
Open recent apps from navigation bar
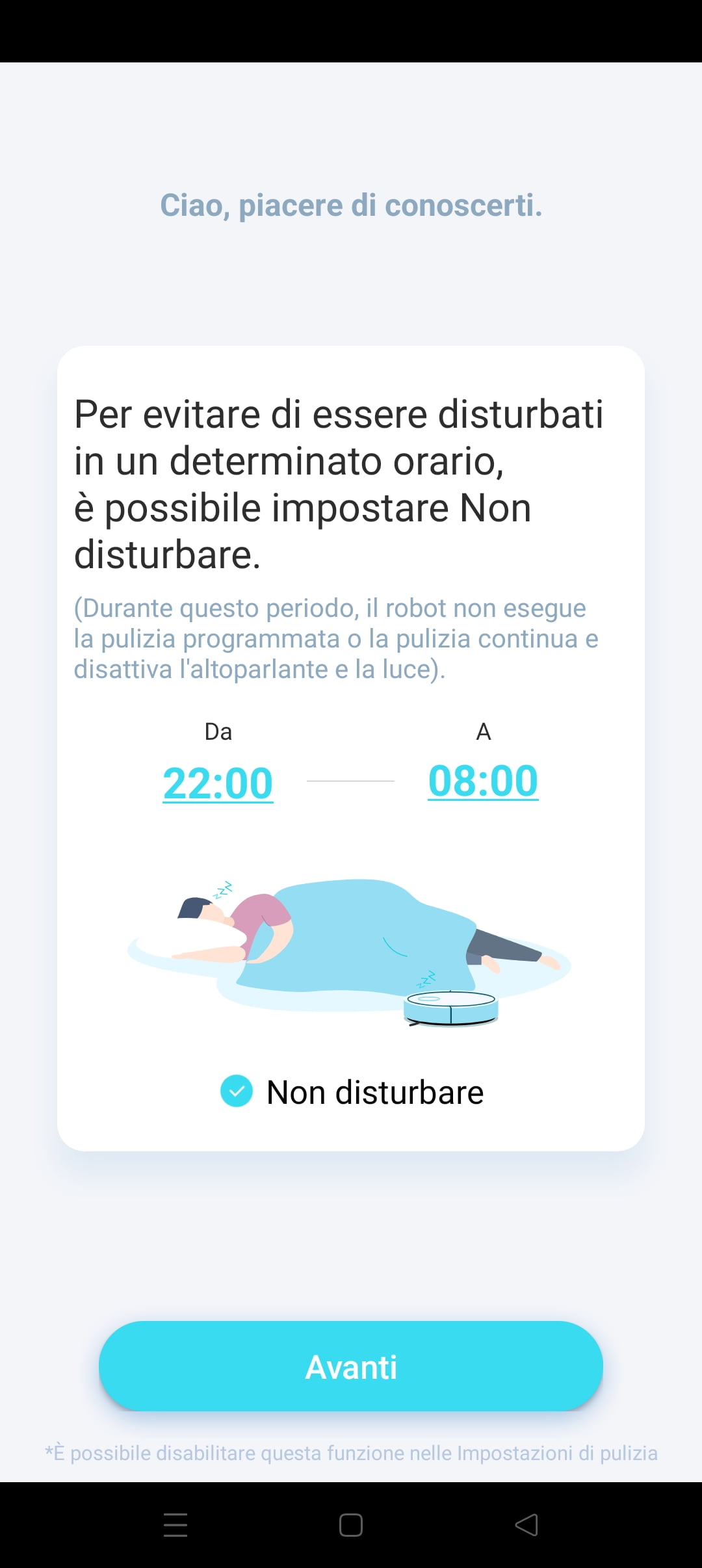click(175, 1524)
